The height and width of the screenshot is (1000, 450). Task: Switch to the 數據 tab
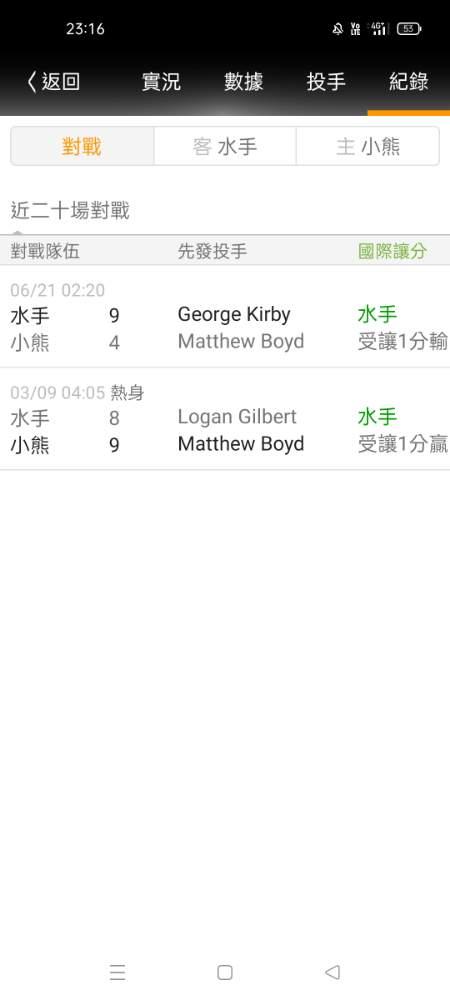(243, 82)
